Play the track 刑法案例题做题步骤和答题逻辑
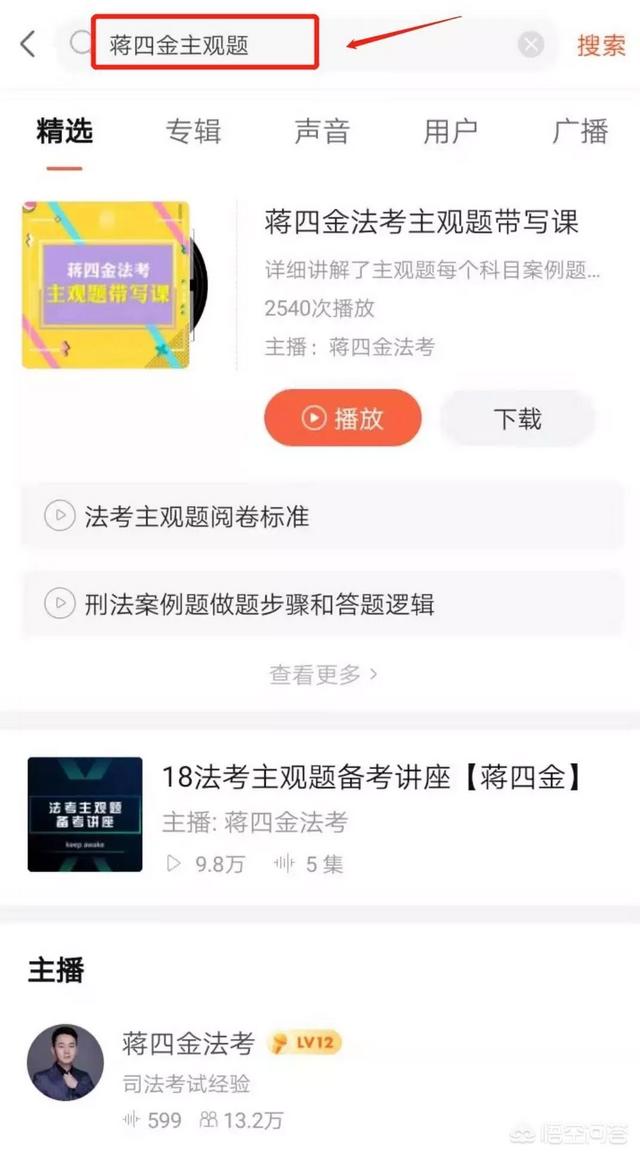 pyautogui.click(x=258, y=604)
